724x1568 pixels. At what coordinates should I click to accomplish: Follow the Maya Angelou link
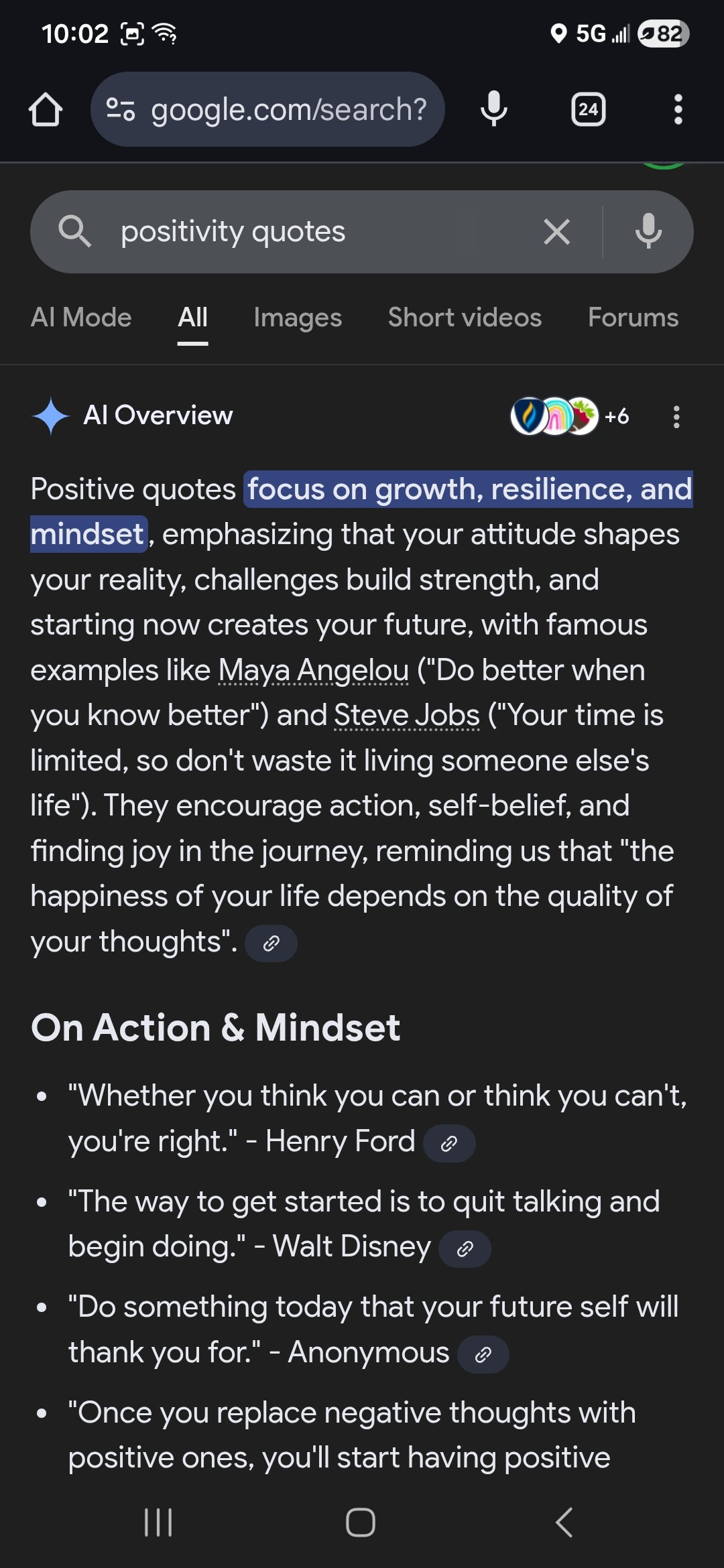[x=314, y=671]
